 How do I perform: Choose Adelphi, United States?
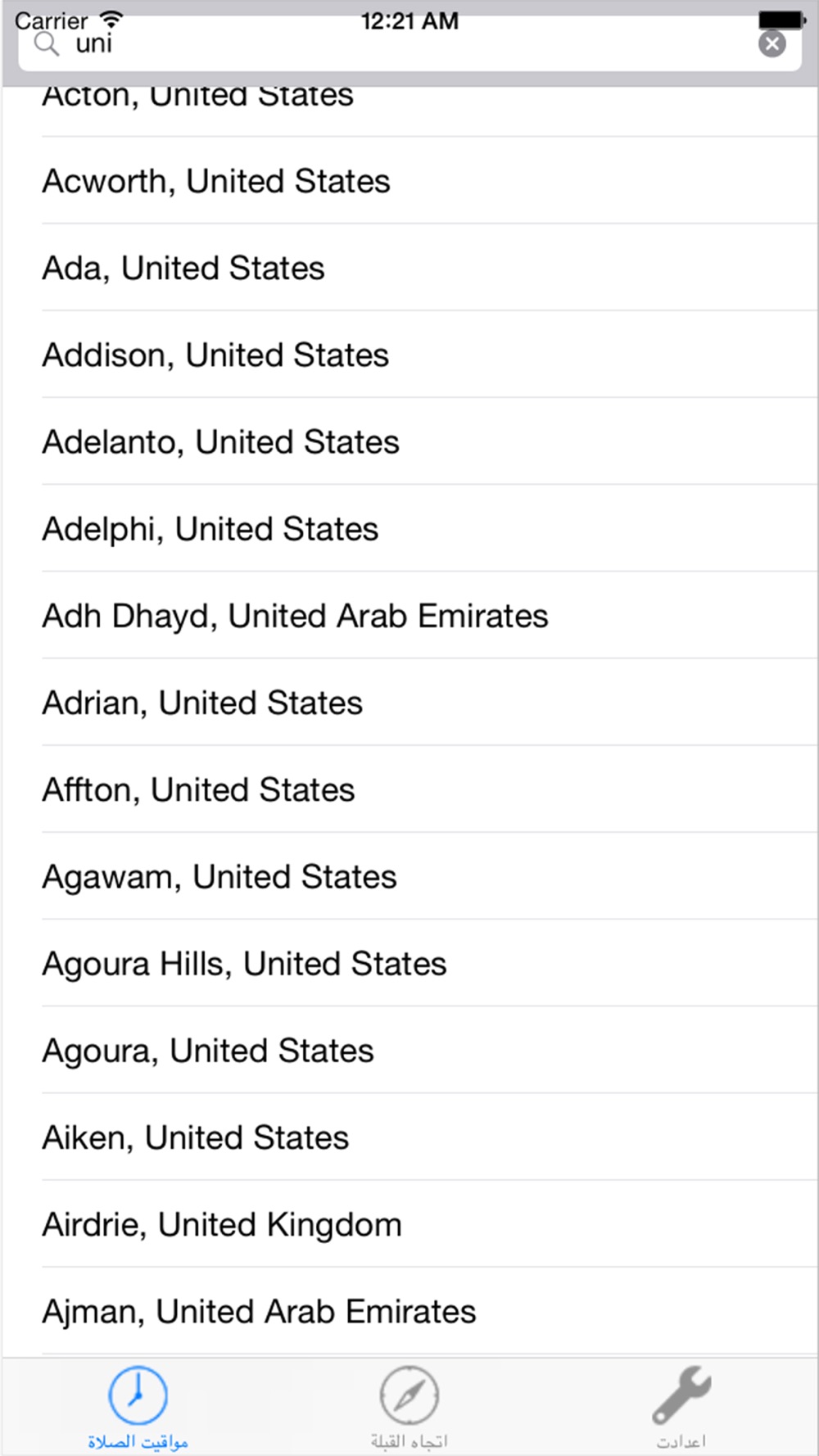pyautogui.click(x=409, y=528)
